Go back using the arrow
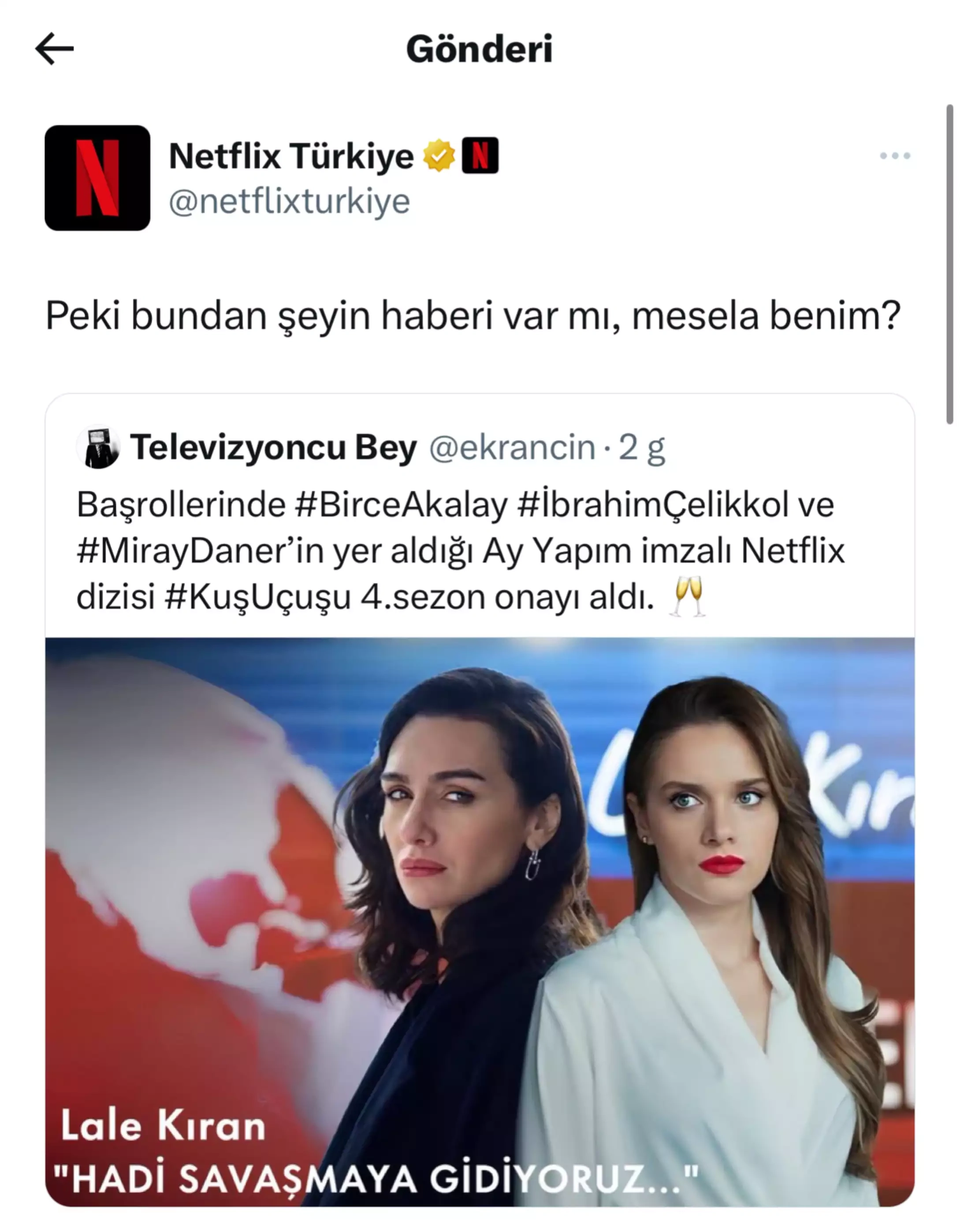The width and height of the screenshot is (960, 1232). 55,48
